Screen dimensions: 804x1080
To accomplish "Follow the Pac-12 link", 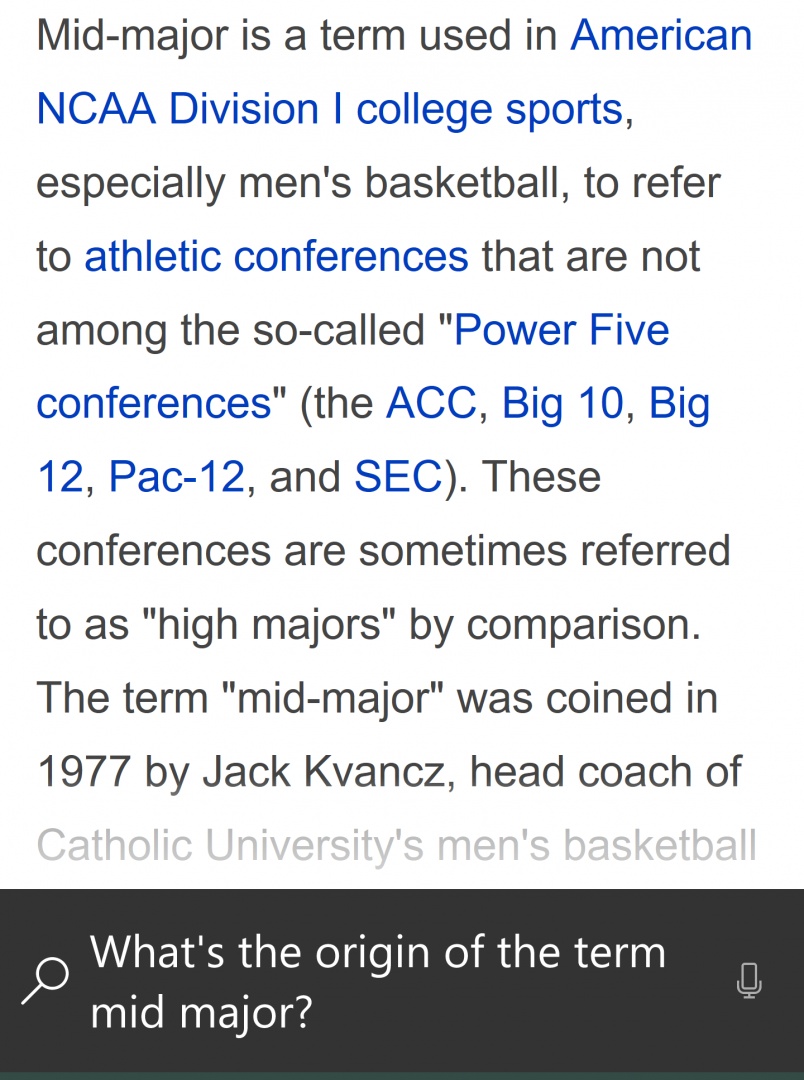I will (x=176, y=477).
